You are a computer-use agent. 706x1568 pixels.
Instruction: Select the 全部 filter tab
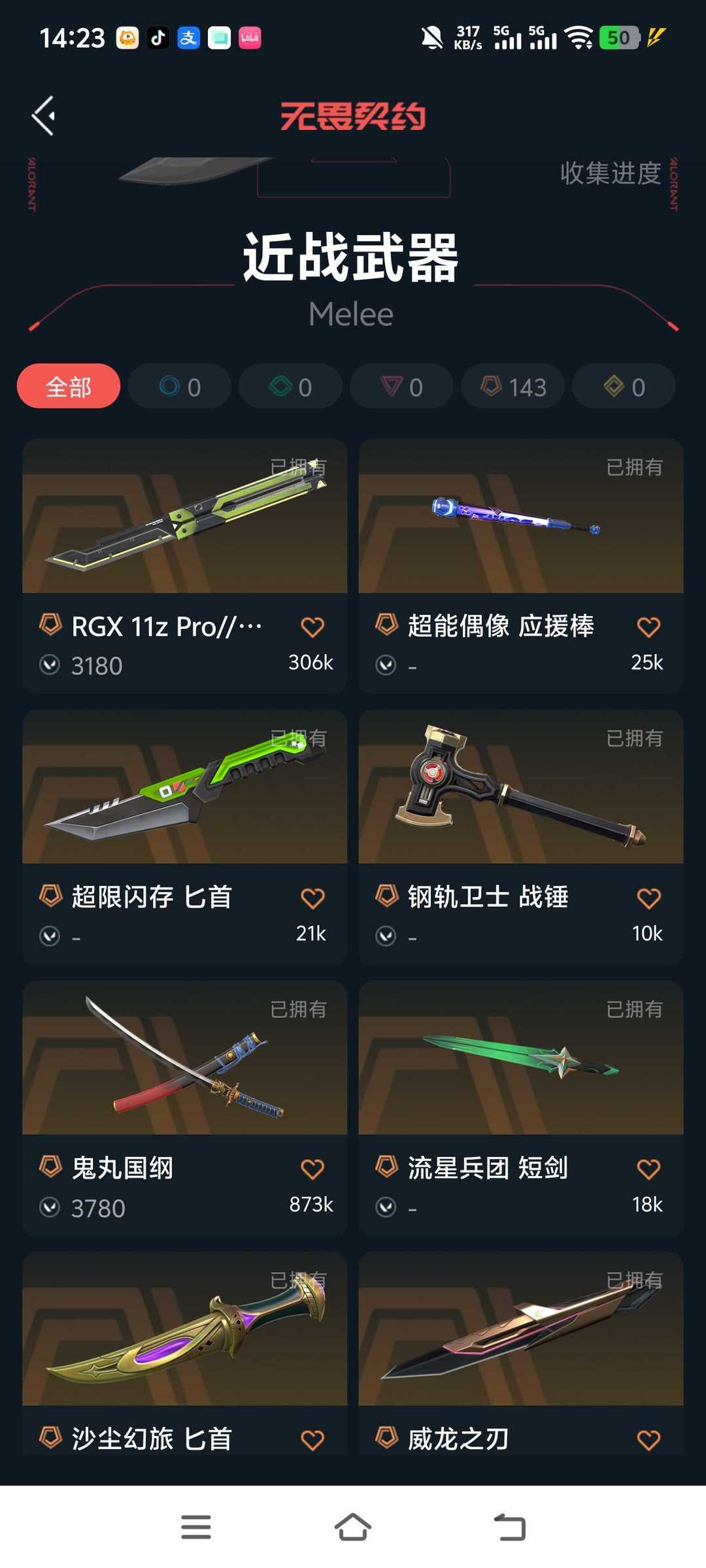point(68,386)
